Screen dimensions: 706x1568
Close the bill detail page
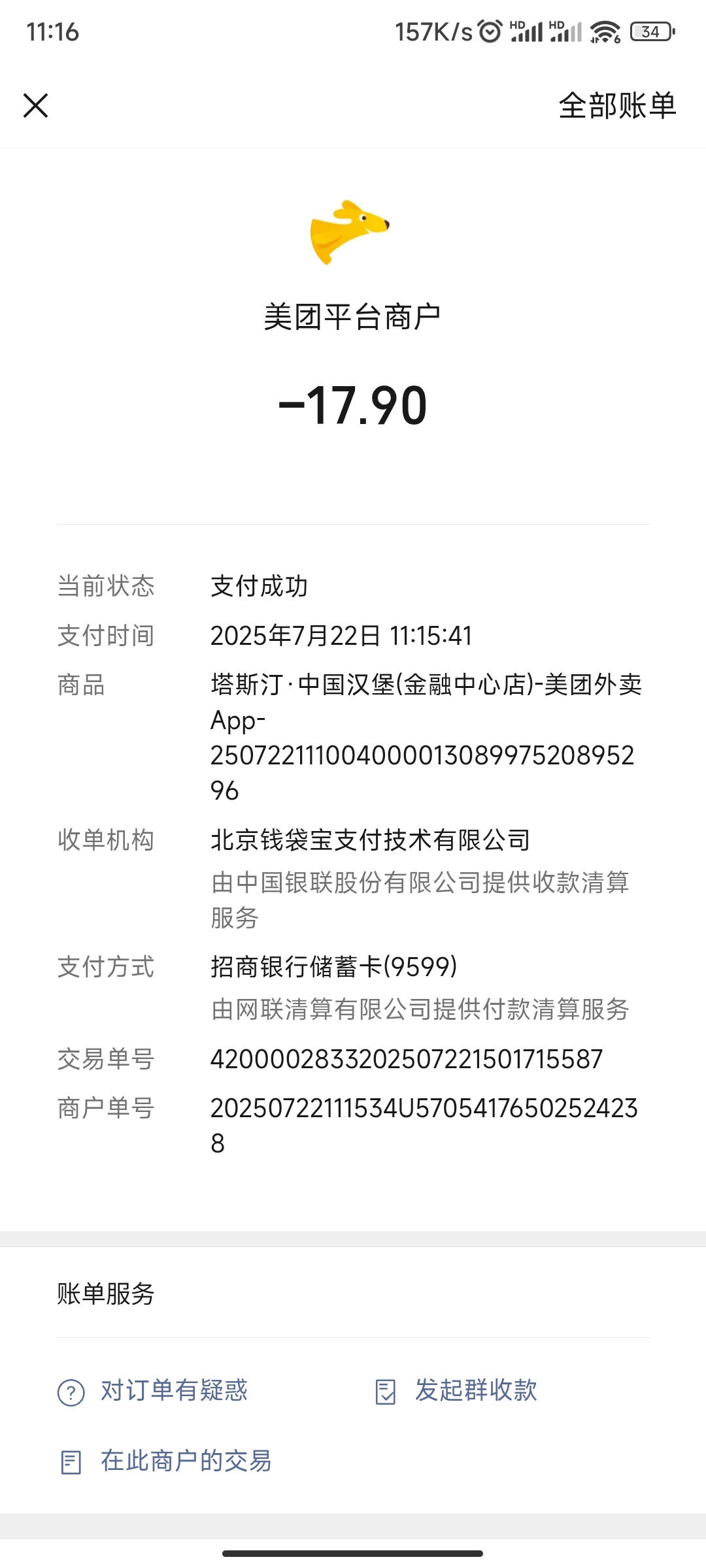point(36,105)
